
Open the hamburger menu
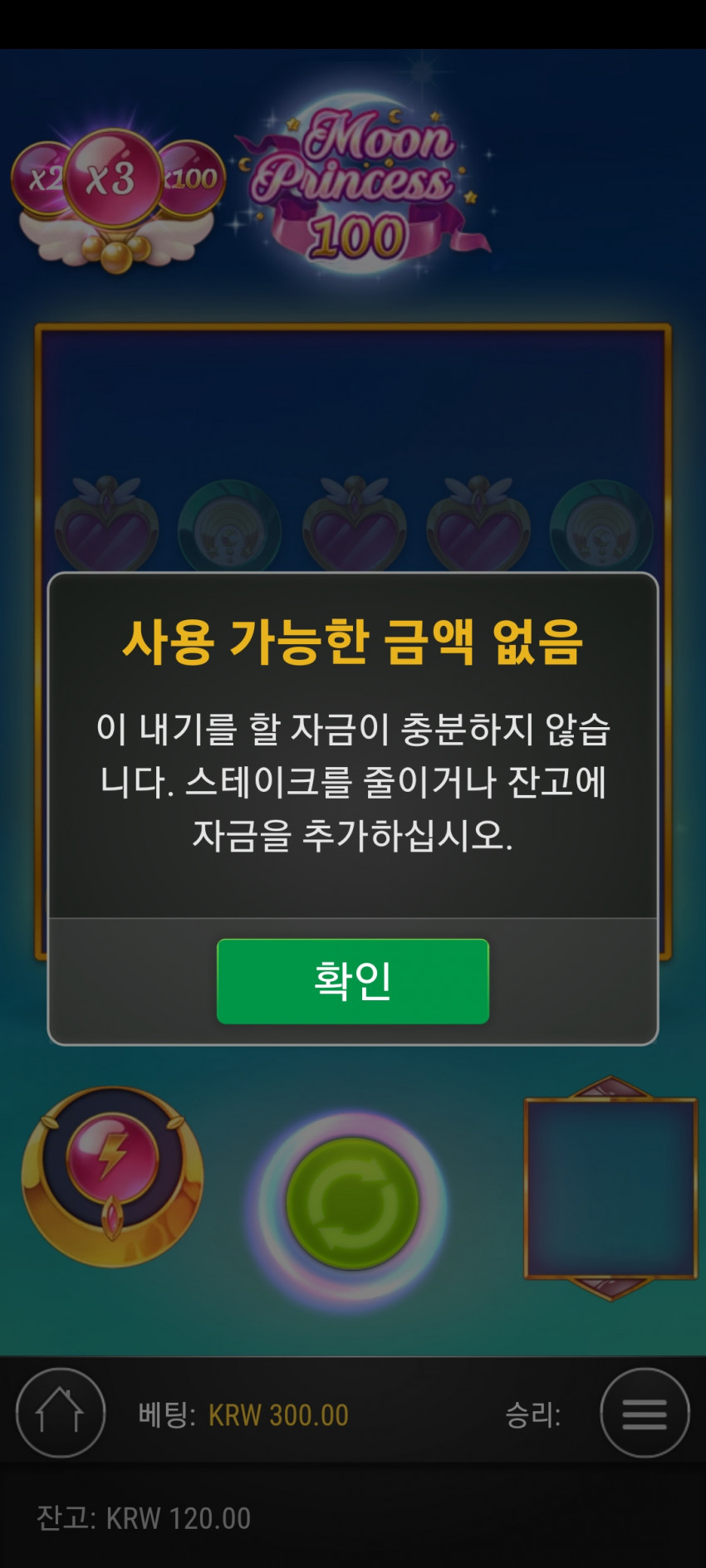645,1413
